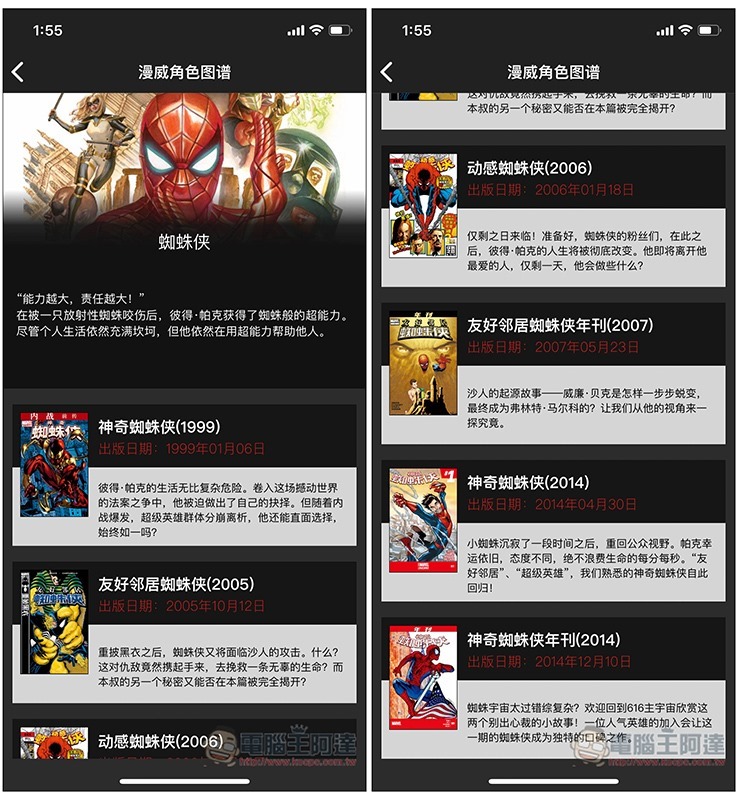
Task: Go back from the 蜘蛛侠 banner screen
Action: [18, 72]
